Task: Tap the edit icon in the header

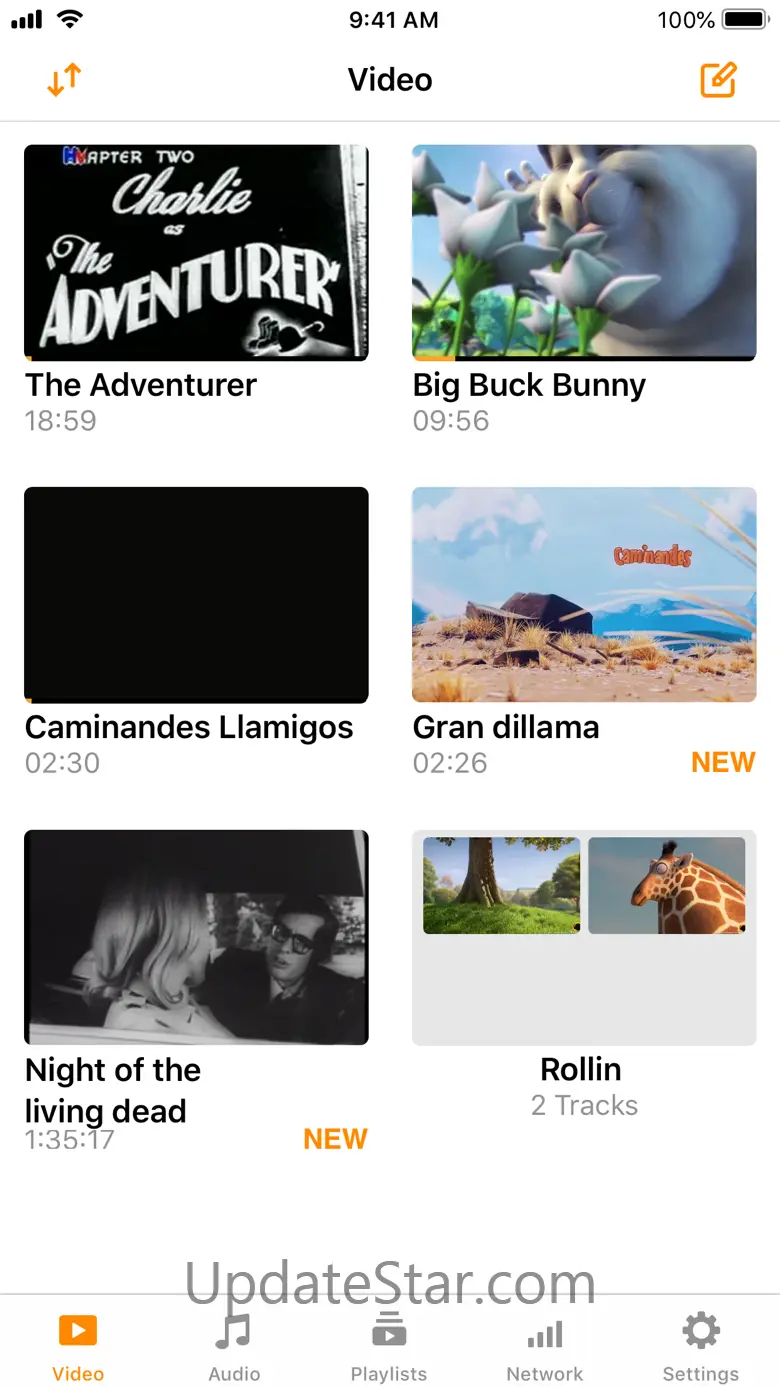Action: (x=718, y=80)
